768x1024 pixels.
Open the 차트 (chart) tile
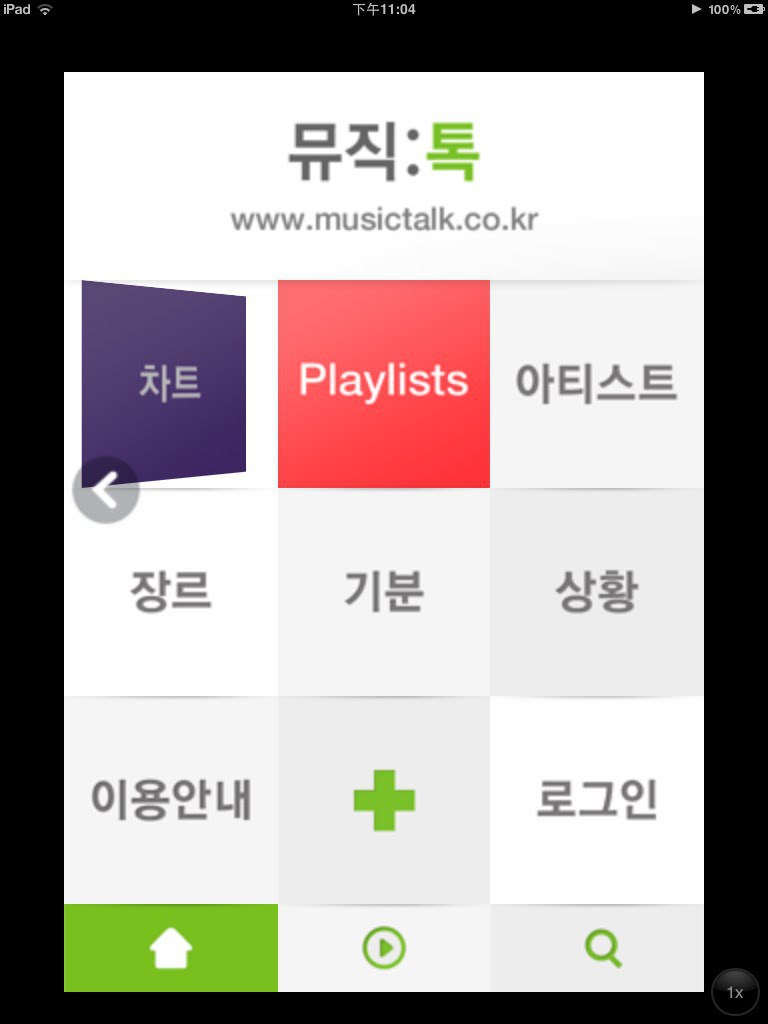(170, 384)
